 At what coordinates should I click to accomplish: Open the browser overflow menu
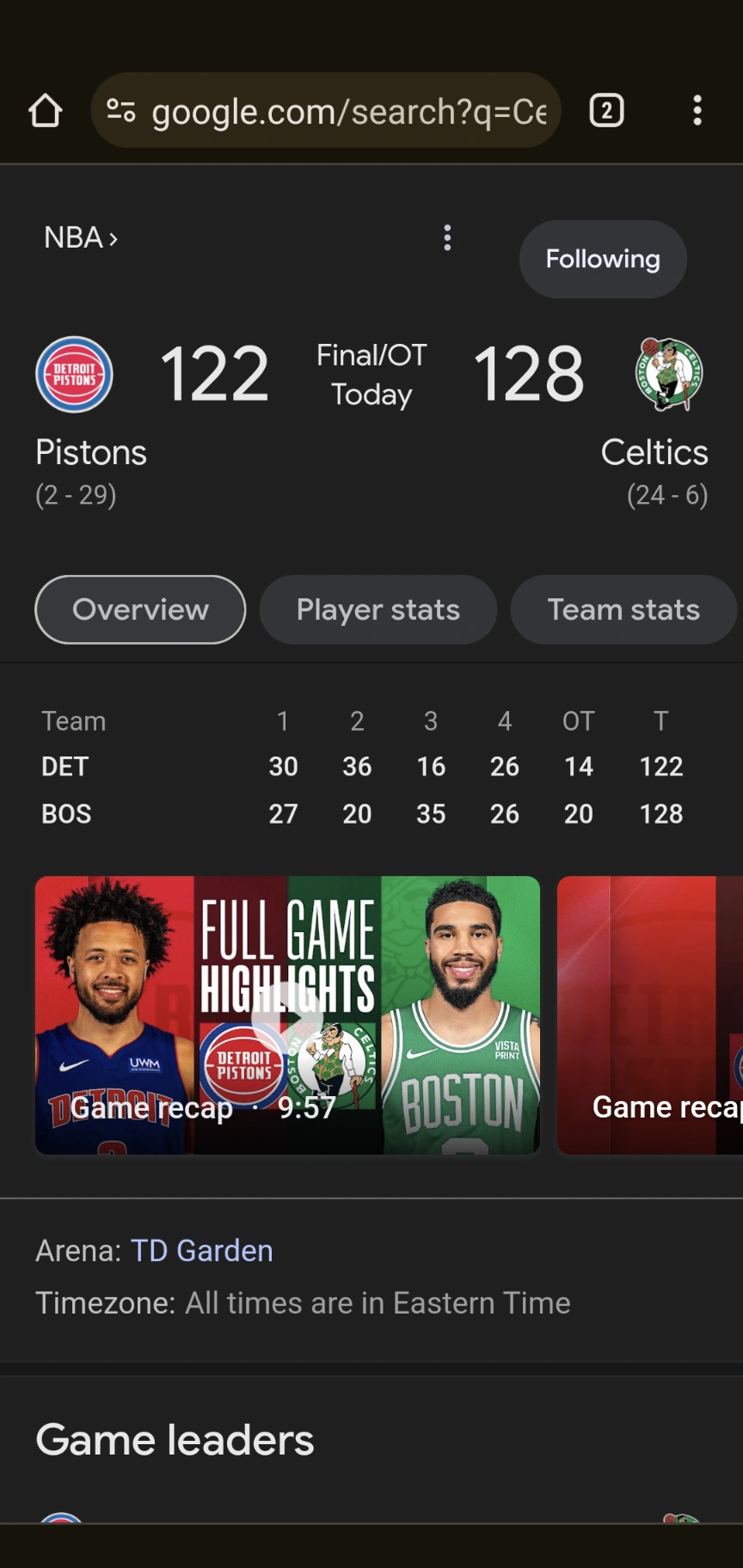697,111
